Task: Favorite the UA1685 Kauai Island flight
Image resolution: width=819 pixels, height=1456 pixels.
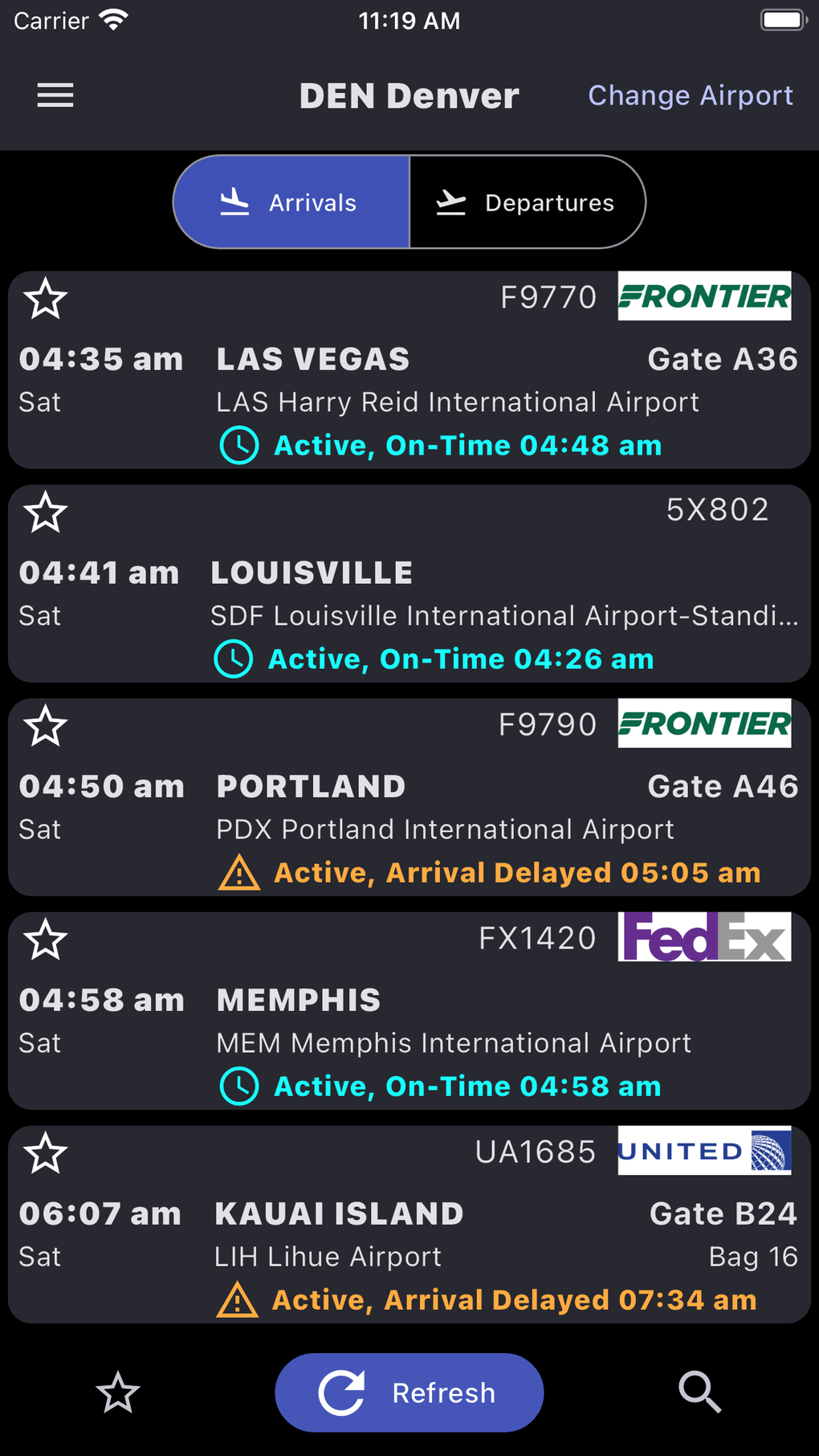Action: click(x=46, y=1153)
